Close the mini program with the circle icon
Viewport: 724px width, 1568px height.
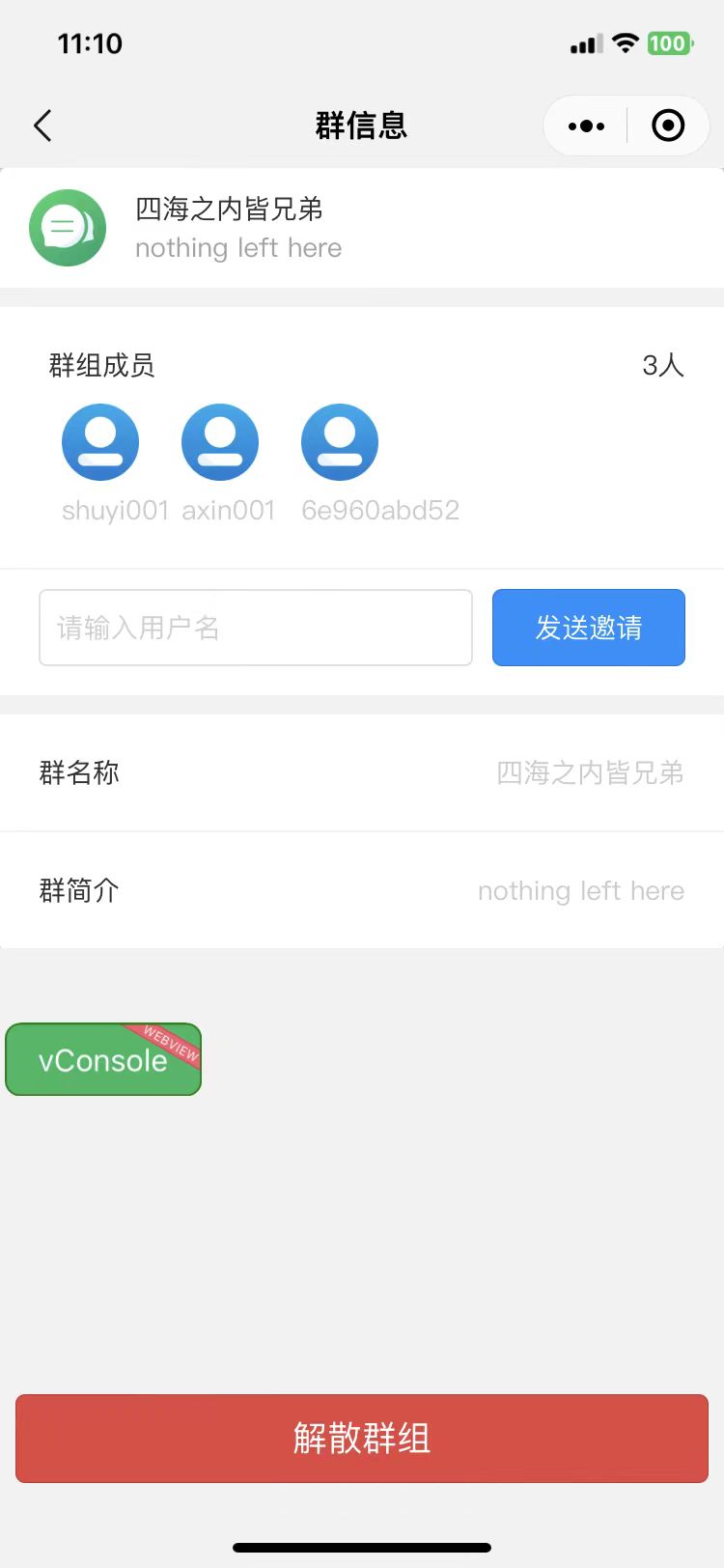pyautogui.click(x=668, y=126)
